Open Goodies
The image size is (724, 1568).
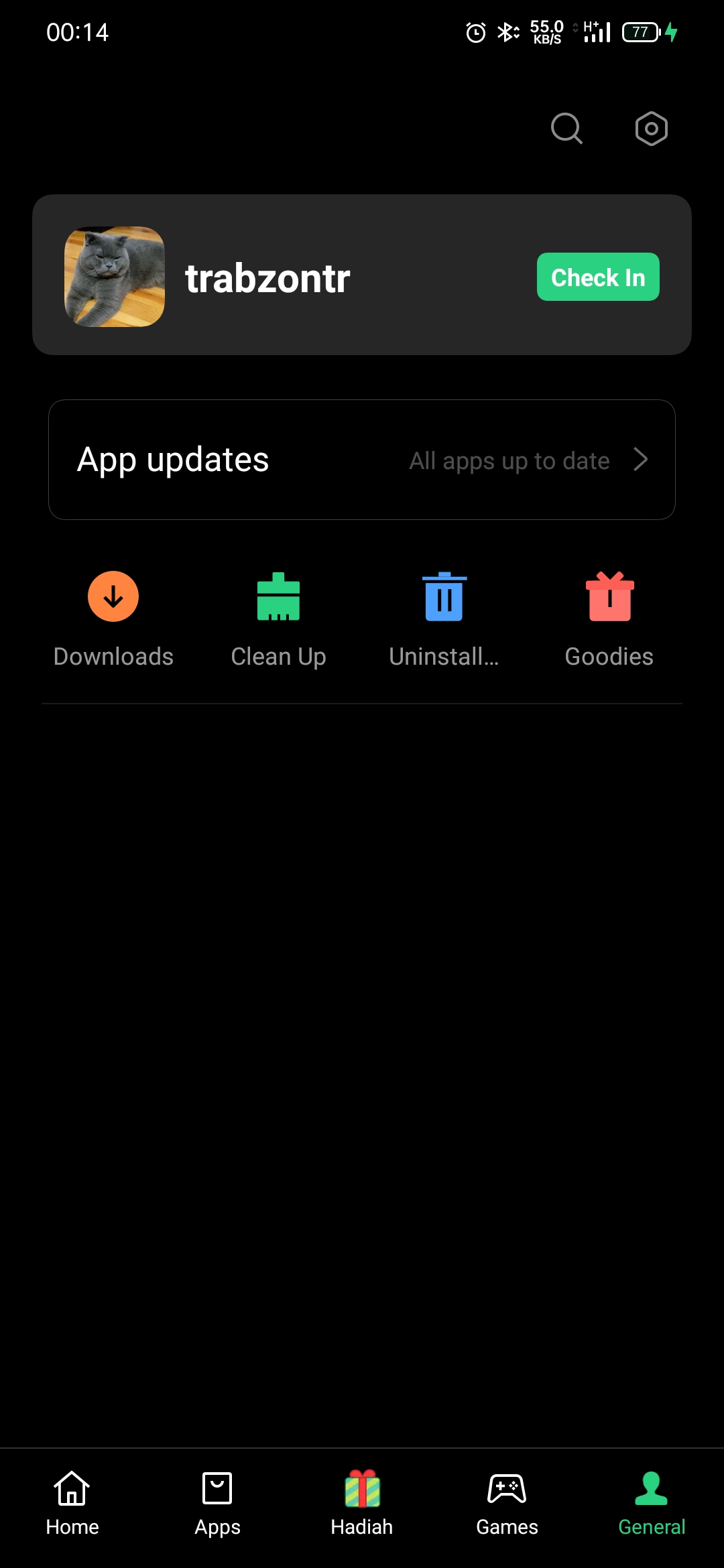coord(609,619)
